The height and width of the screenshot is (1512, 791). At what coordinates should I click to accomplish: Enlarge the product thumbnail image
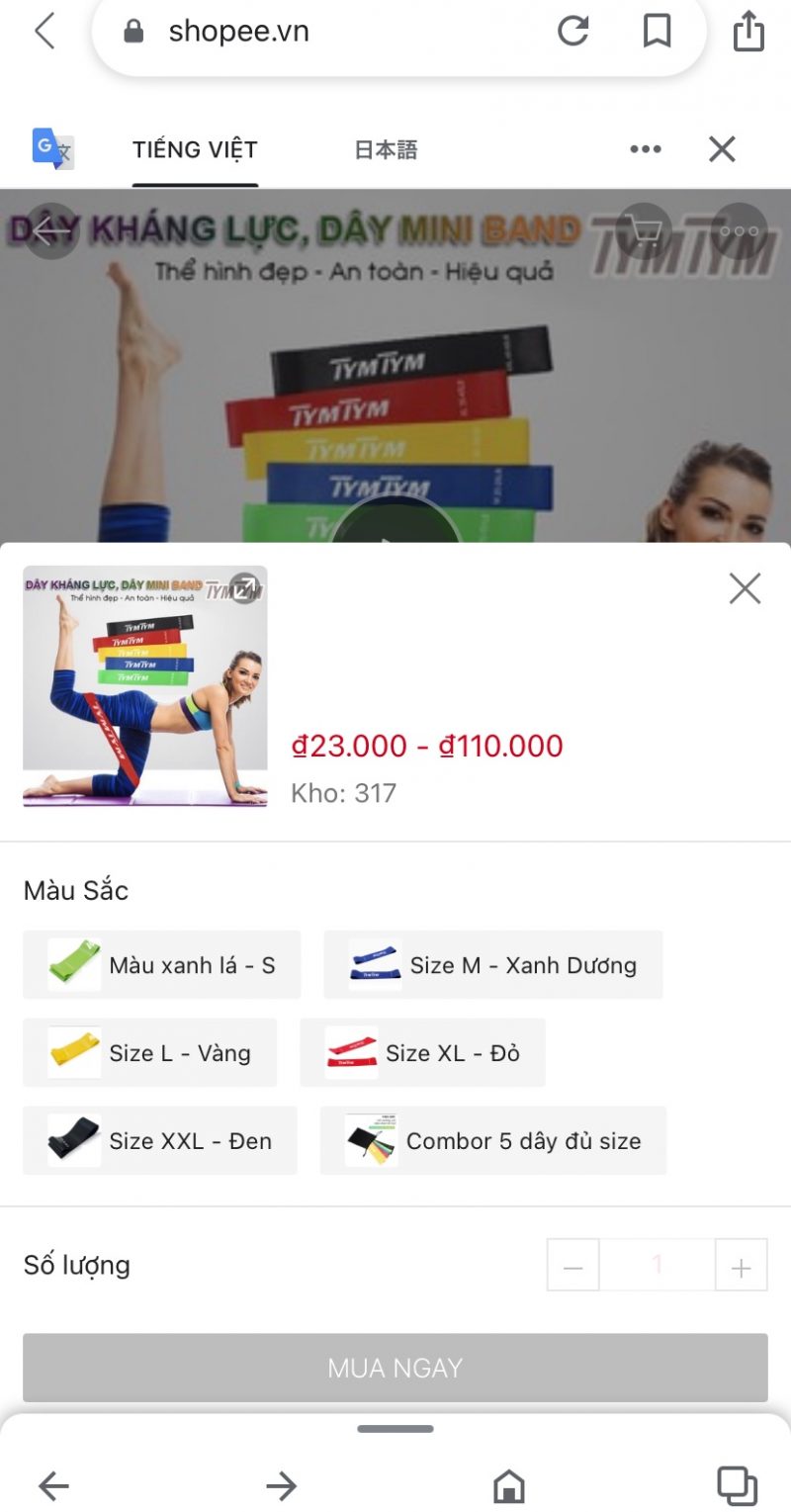click(145, 686)
